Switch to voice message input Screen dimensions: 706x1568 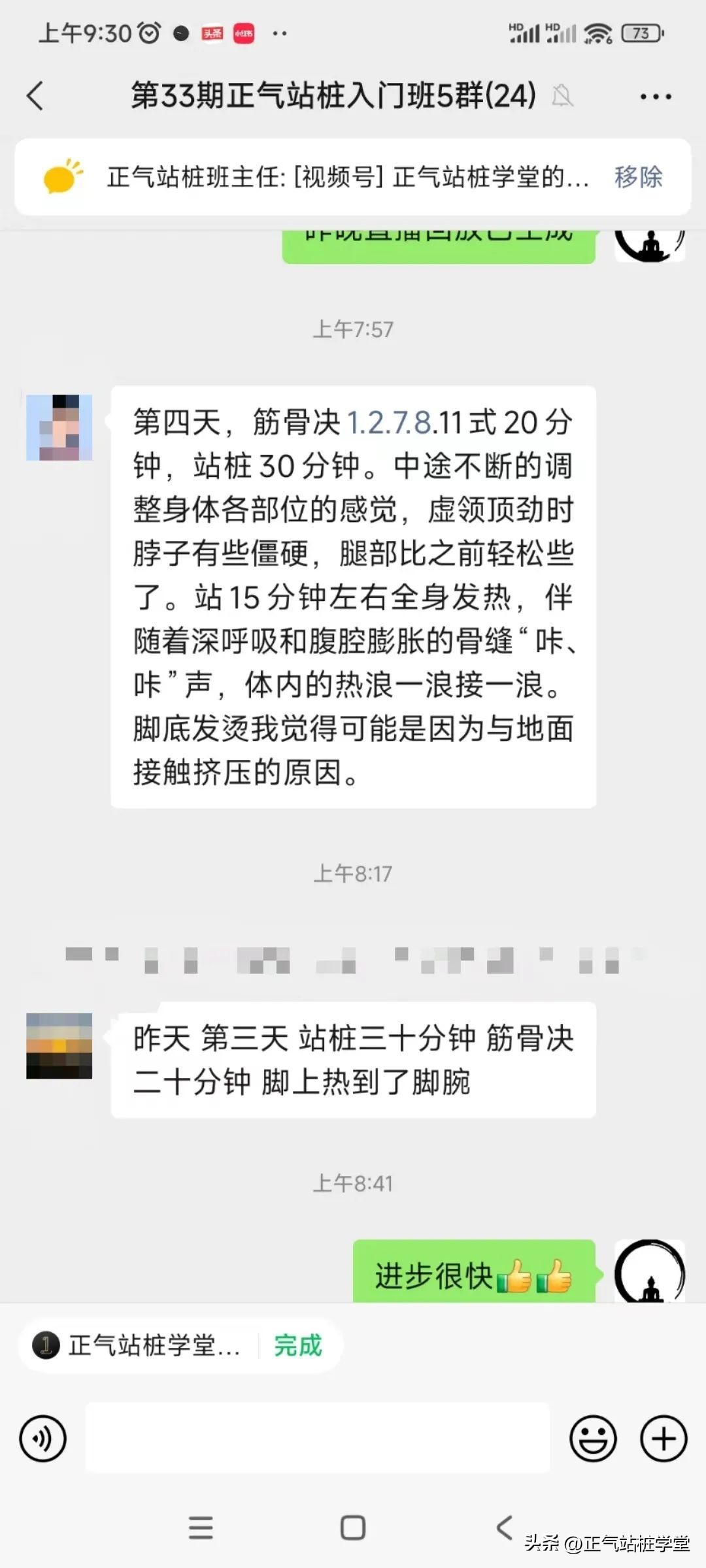coord(43,1439)
